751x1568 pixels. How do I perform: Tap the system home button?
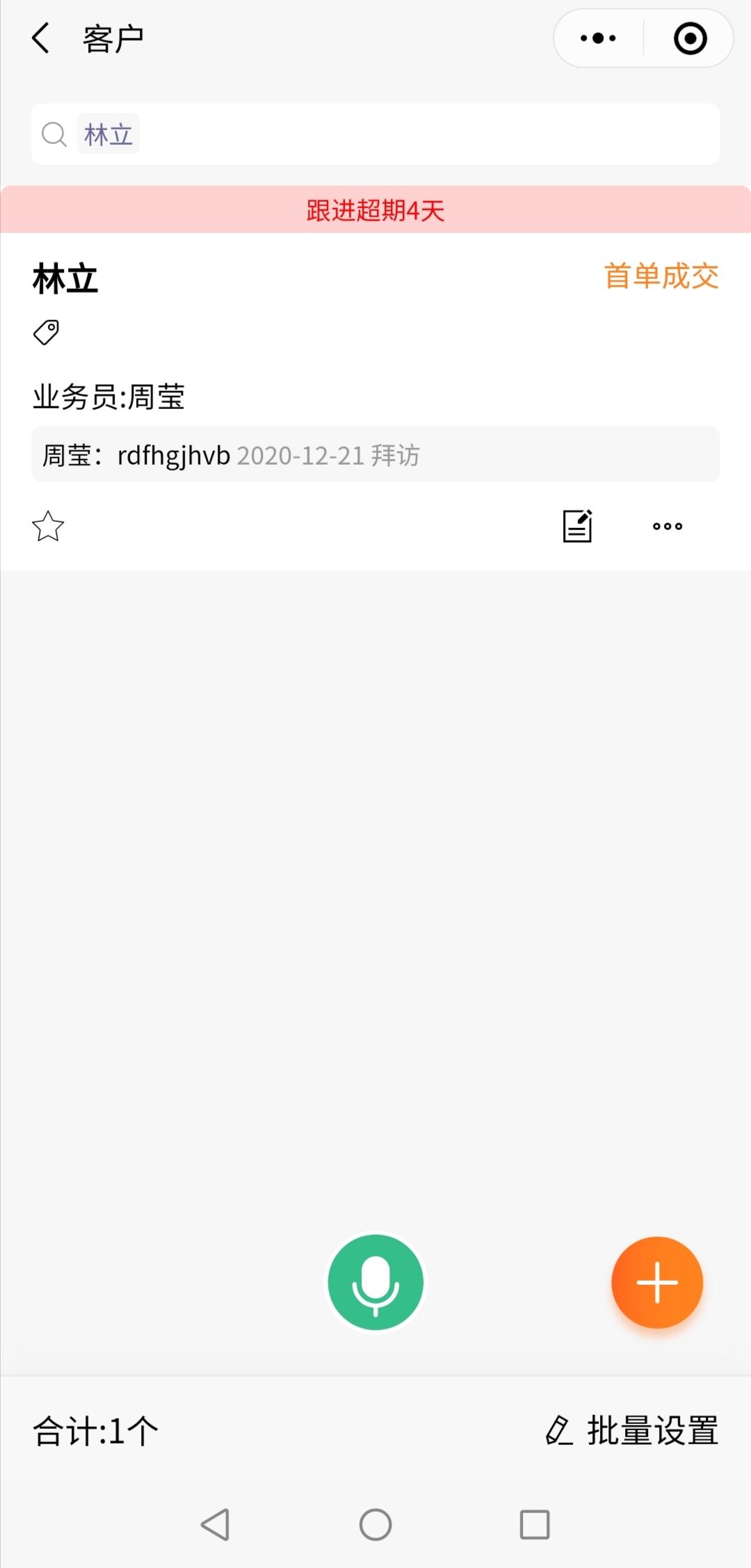pyautogui.click(x=375, y=1525)
